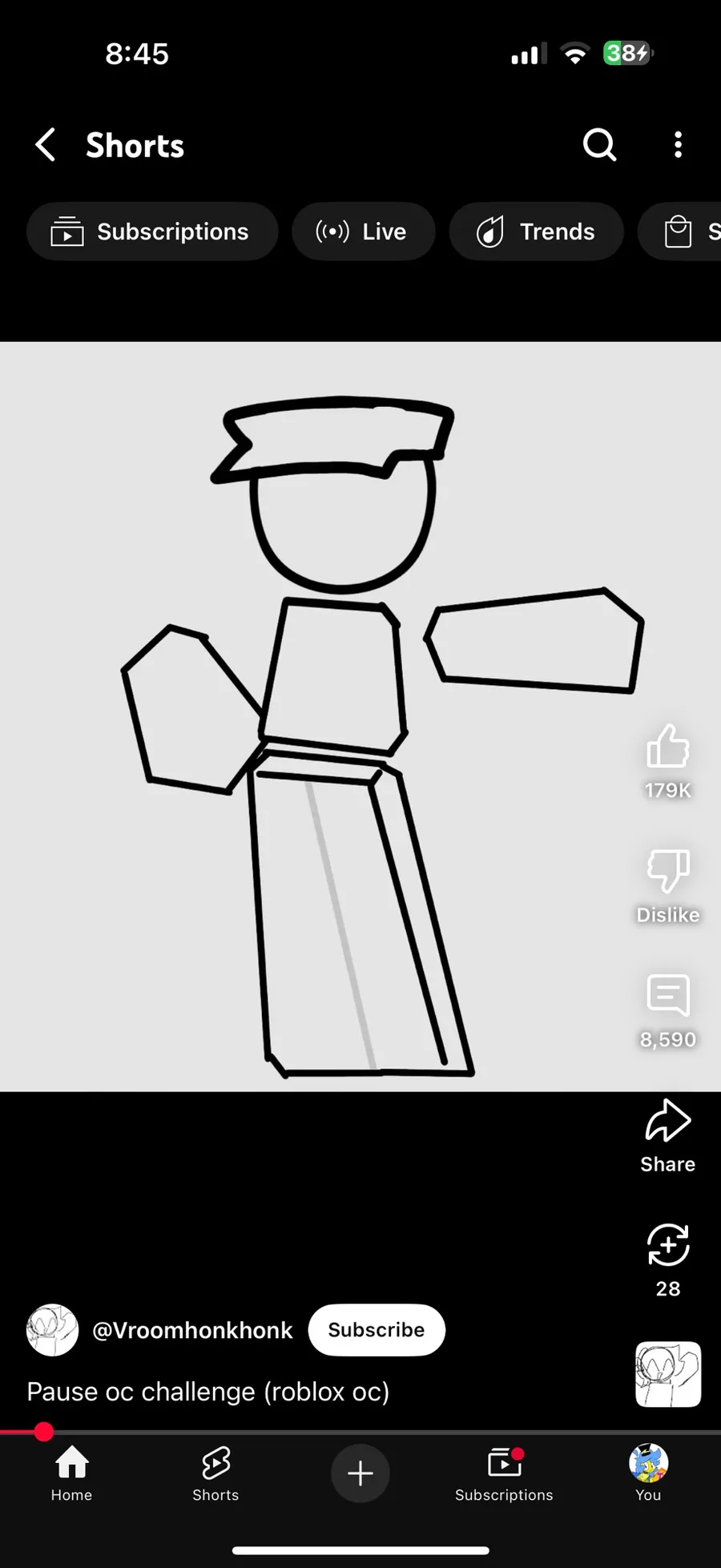Viewport: 721px width, 1568px height.
Task: Share this Short
Action: [667, 1122]
